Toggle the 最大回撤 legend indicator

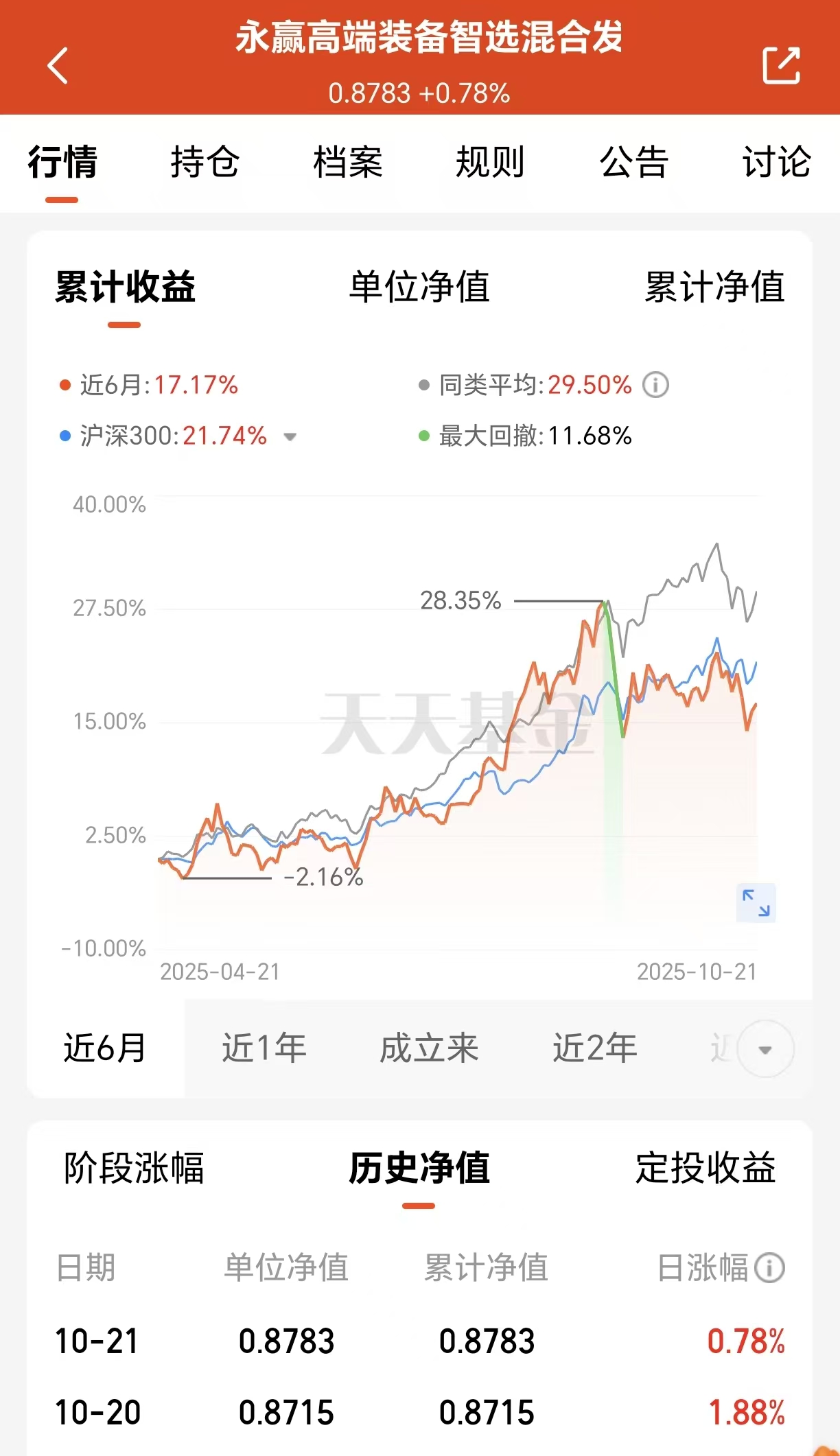tap(423, 434)
